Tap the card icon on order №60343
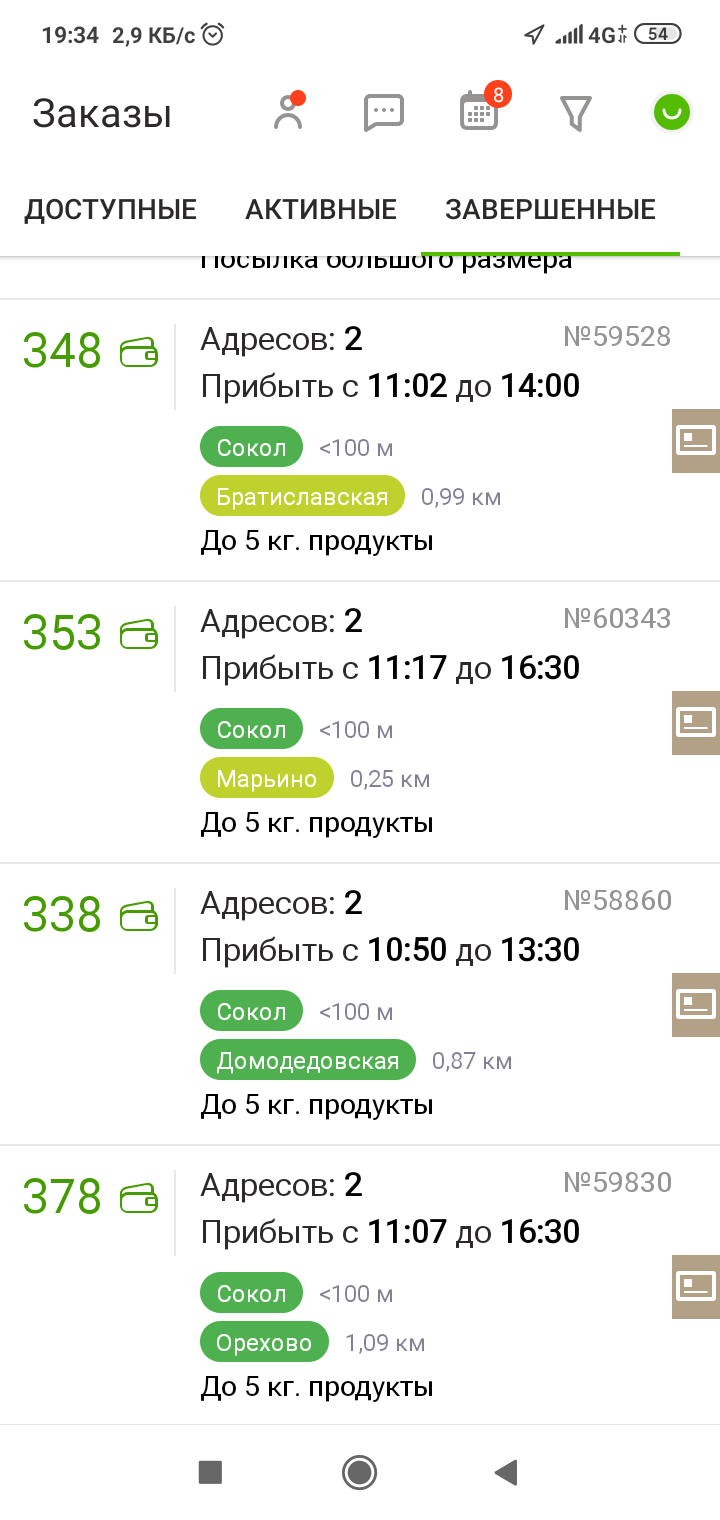The width and height of the screenshot is (720, 1520). pos(696,722)
